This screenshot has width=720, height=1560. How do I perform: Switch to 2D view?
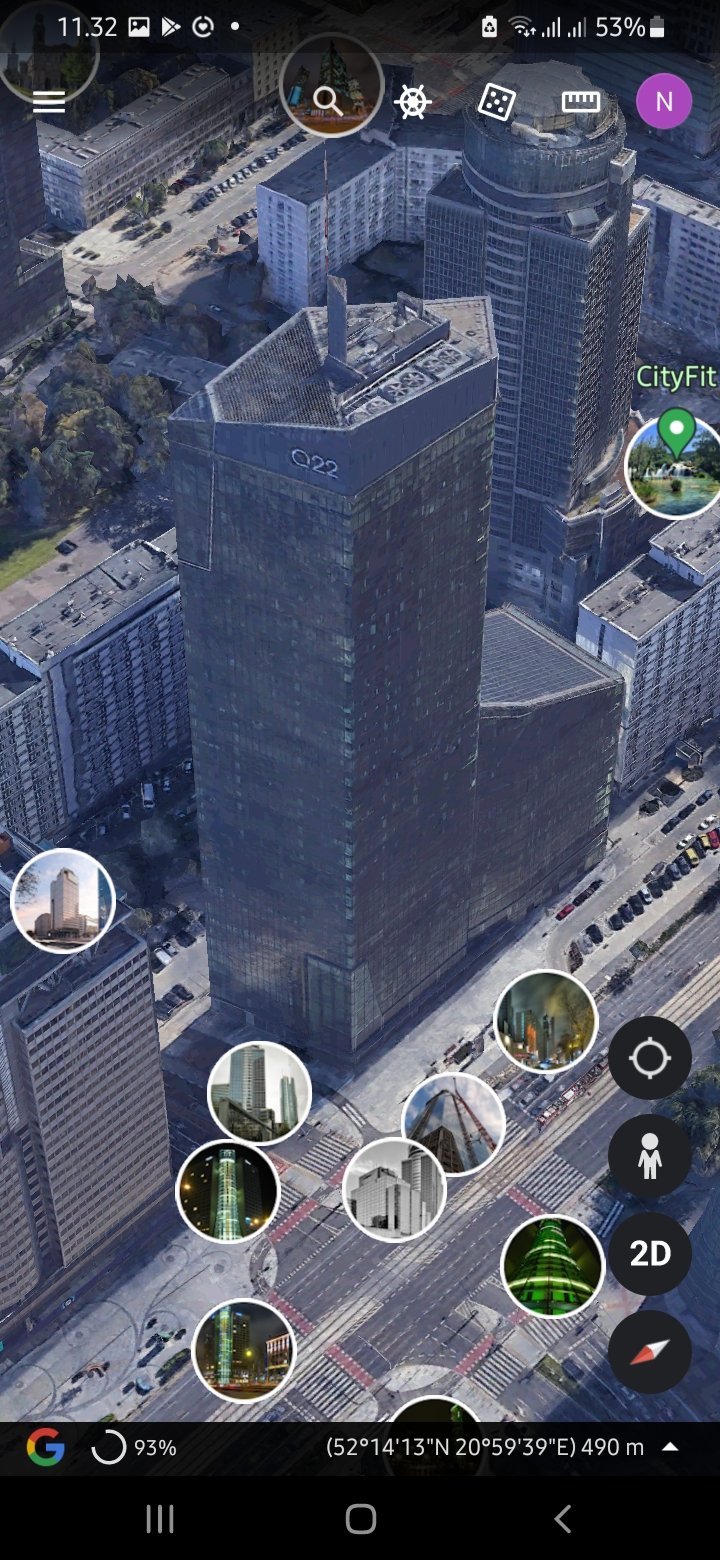pyautogui.click(x=650, y=1254)
